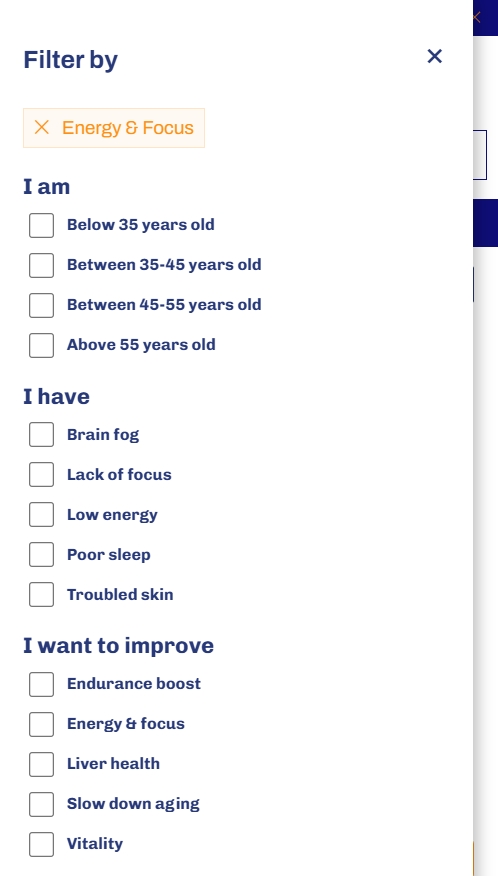Tick Between 45-55 years old
The image size is (498, 876).
pyautogui.click(x=41, y=306)
